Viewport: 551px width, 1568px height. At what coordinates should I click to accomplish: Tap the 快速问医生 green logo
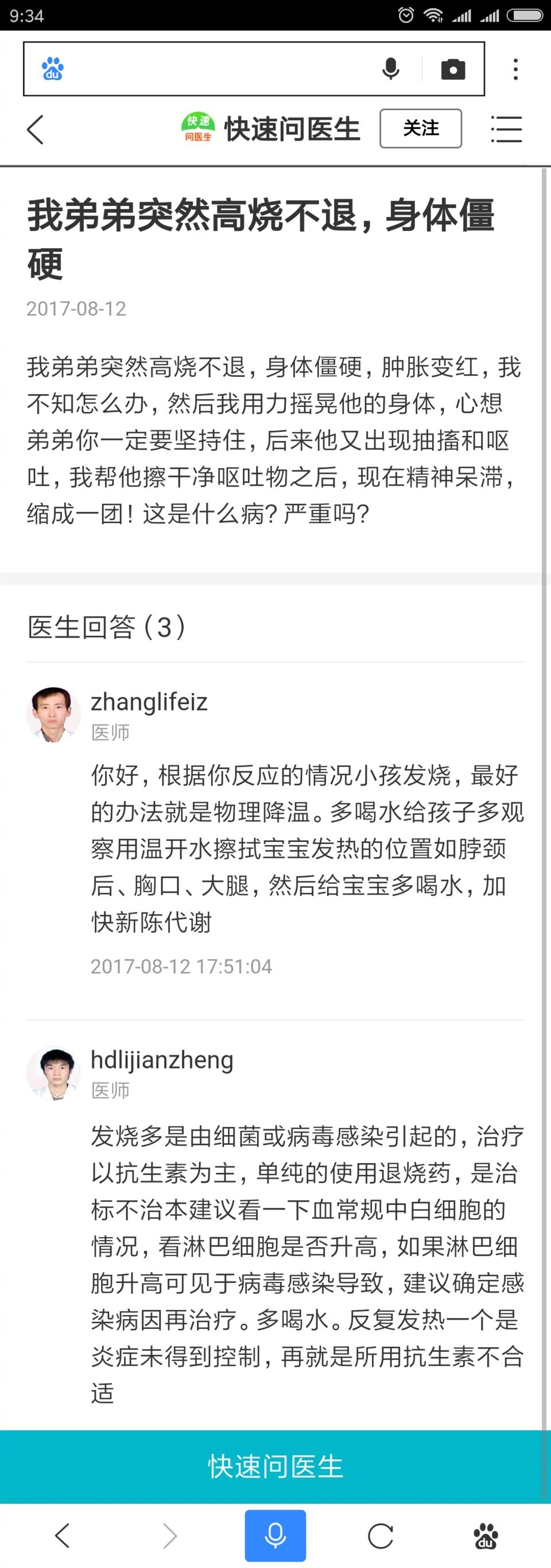coord(196,128)
